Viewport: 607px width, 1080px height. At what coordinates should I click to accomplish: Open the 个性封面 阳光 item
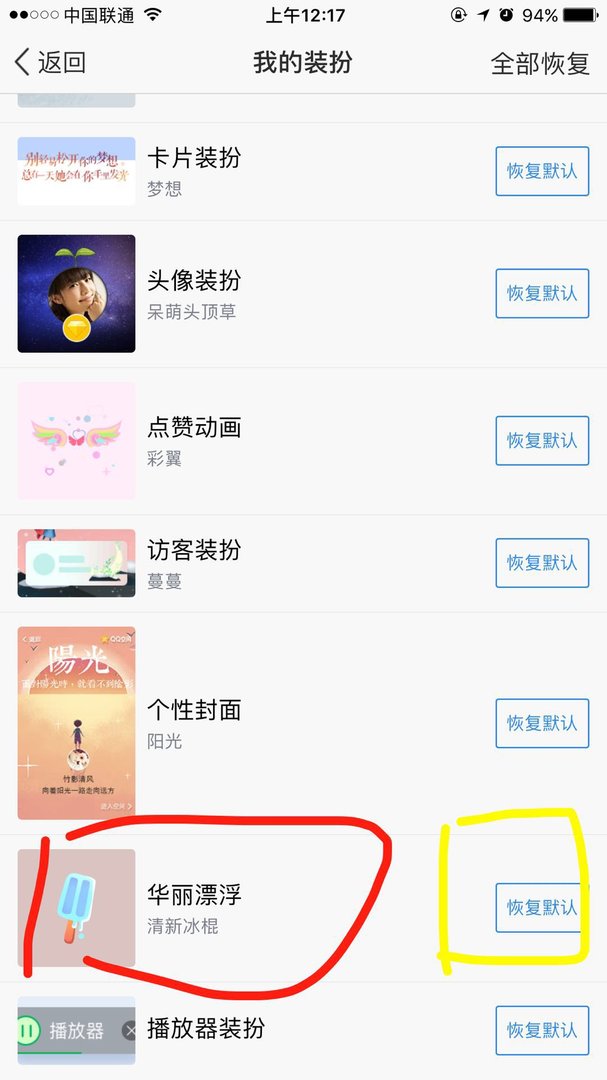(x=194, y=723)
